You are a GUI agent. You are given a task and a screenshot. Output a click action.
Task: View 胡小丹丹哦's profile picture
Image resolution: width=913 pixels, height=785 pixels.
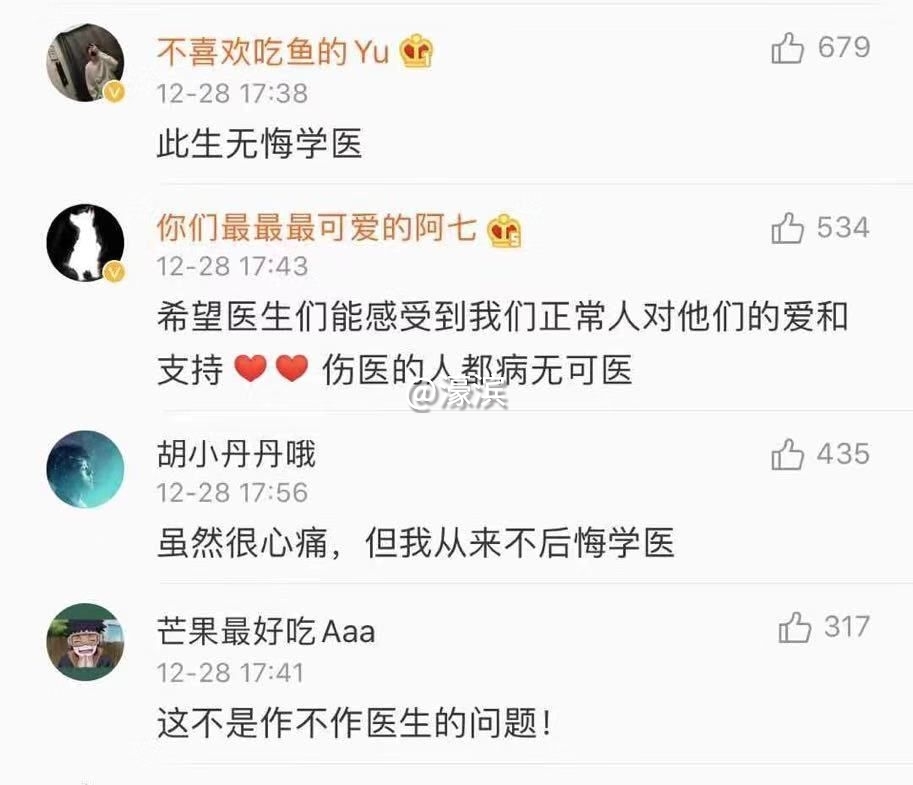85,469
